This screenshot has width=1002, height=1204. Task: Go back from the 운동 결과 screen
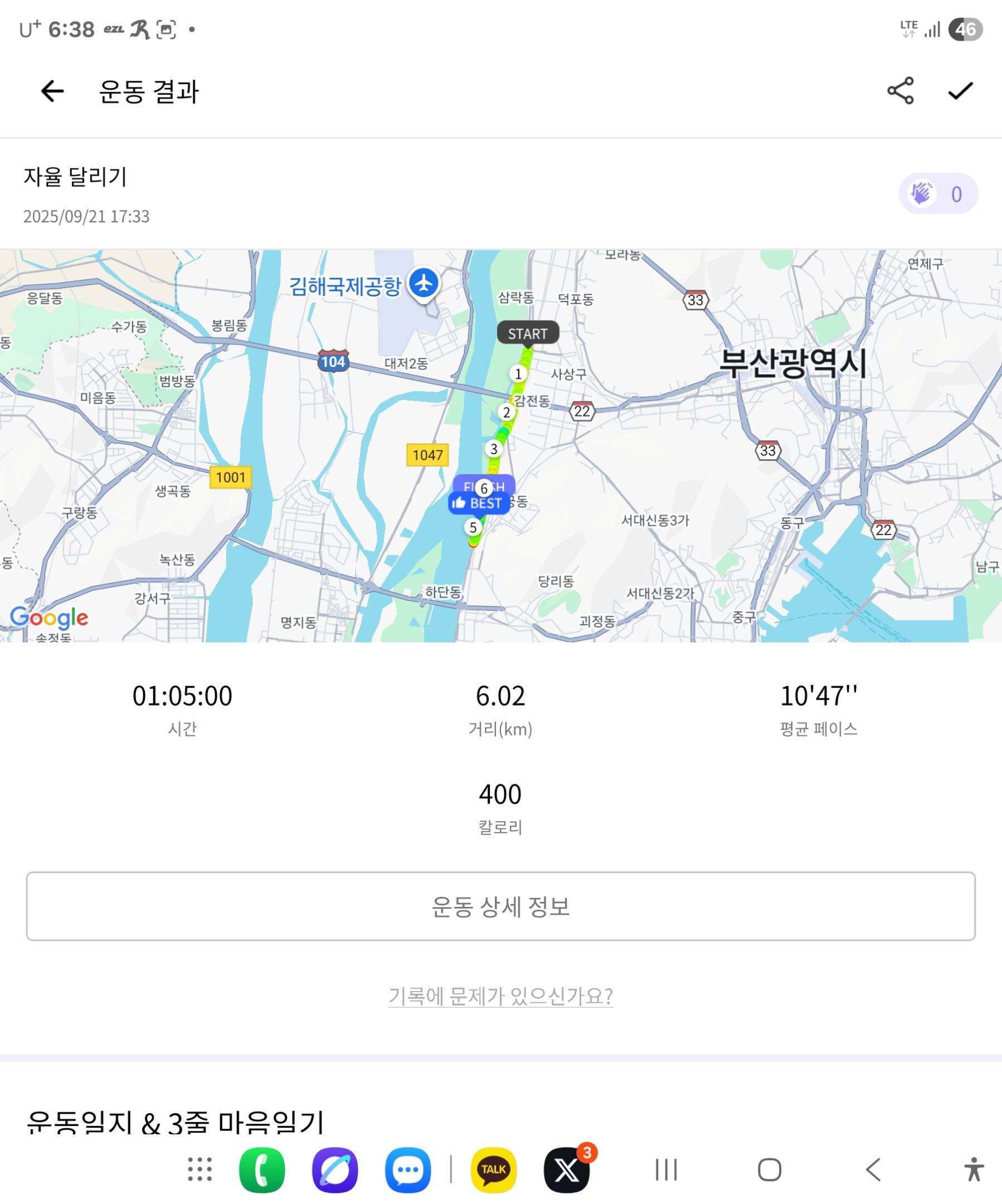click(52, 91)
